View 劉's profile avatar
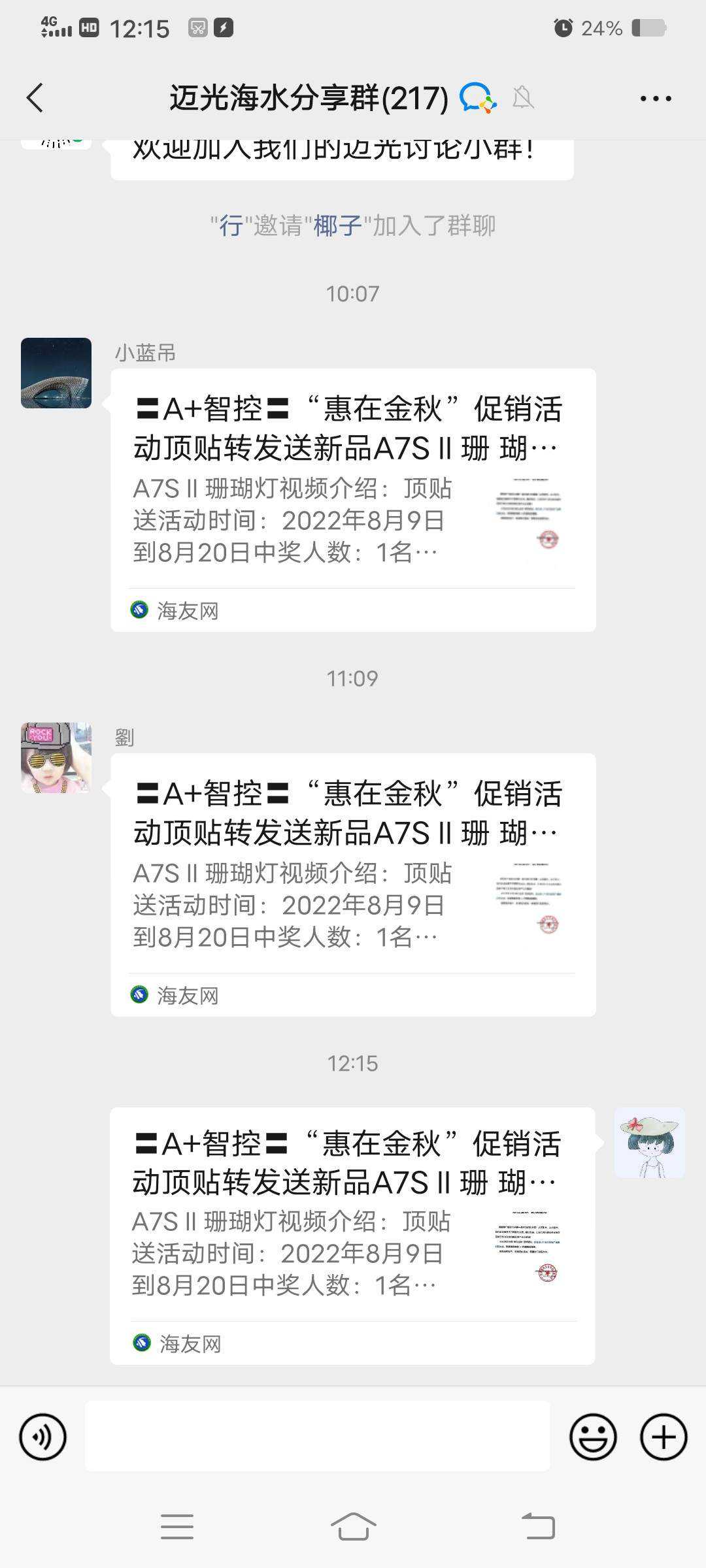The image size is (706, 1568). [56, 758]
